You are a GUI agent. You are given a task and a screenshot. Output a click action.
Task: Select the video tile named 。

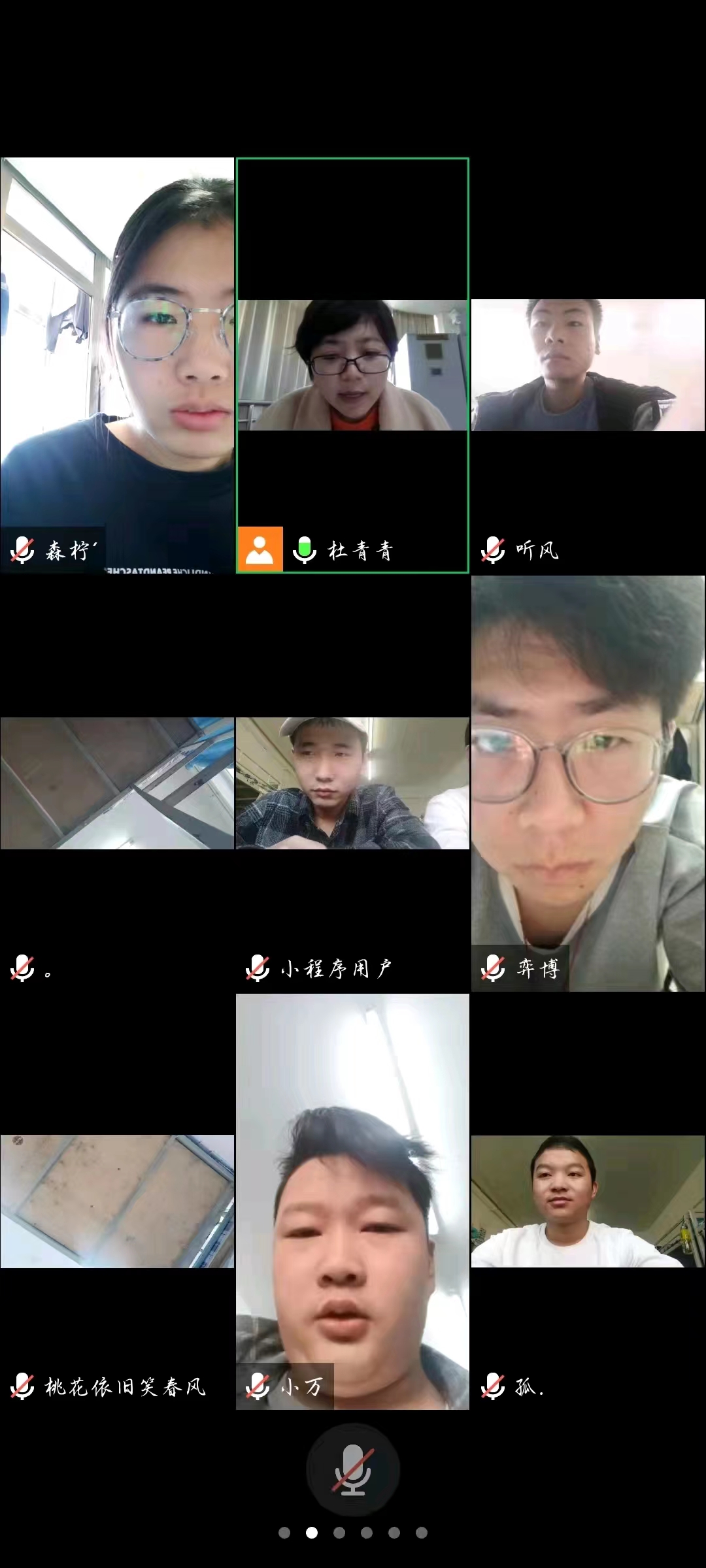118,784
